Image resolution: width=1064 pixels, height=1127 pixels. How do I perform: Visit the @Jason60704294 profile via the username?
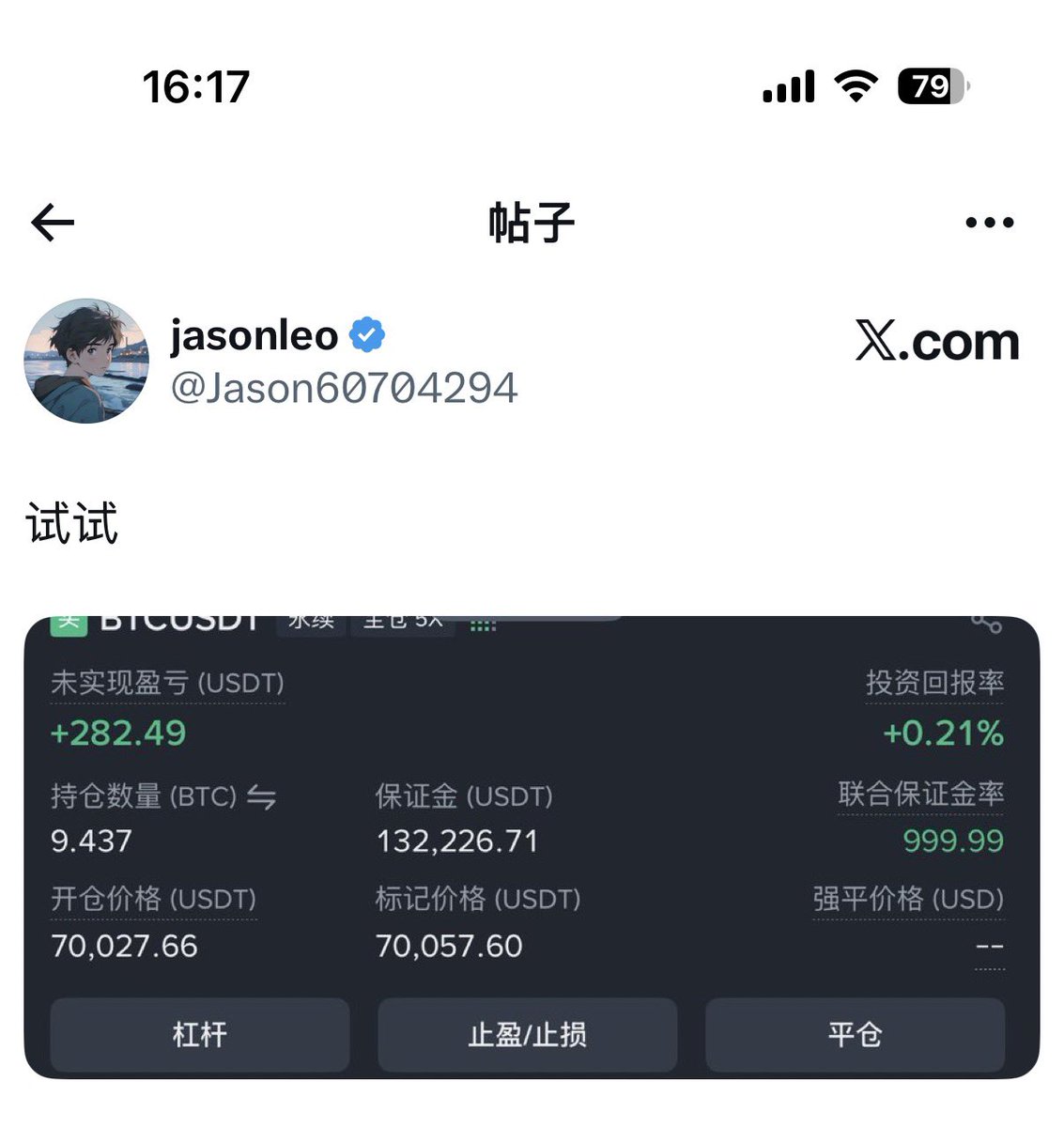[x=344, y=388]
